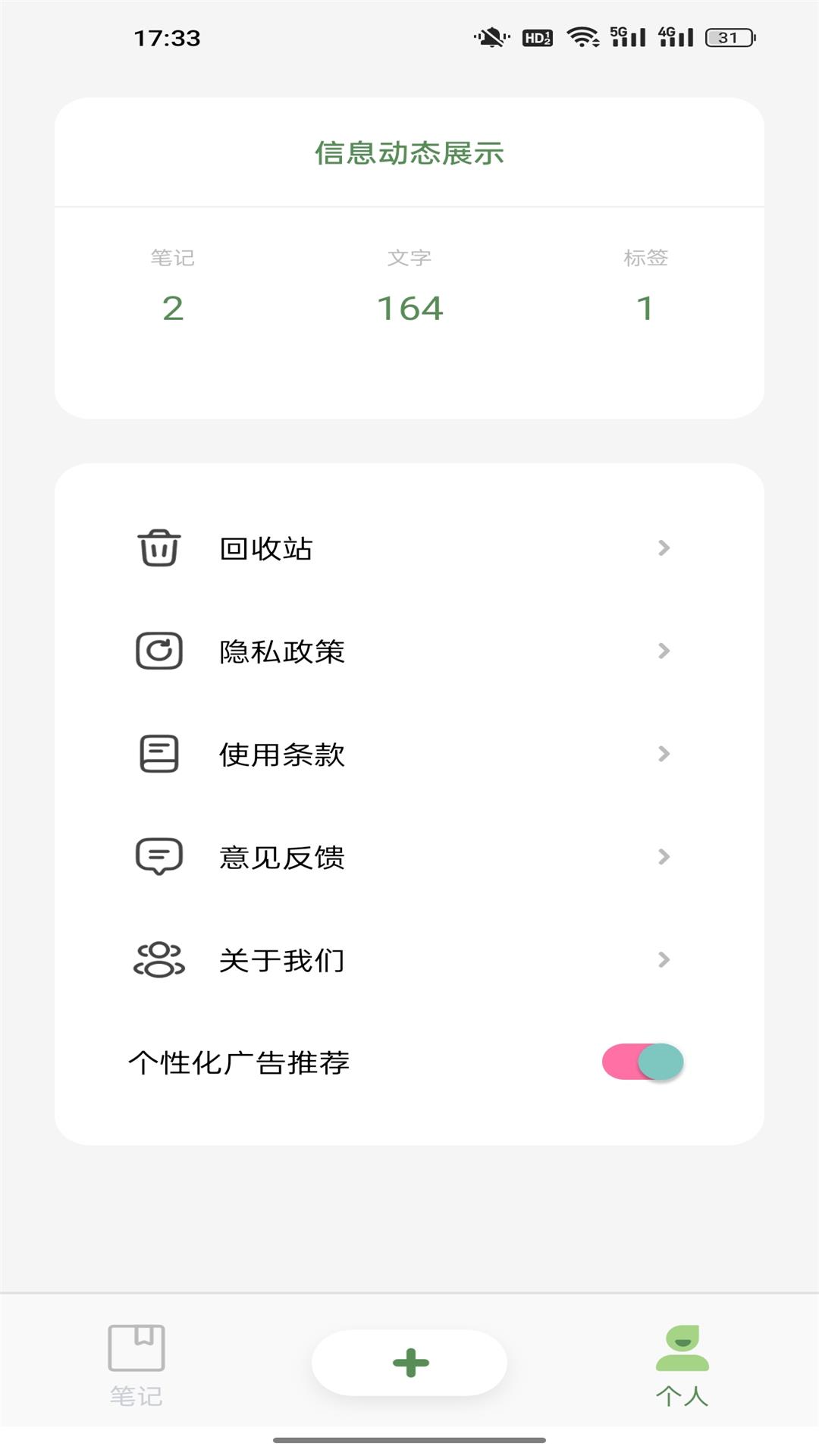Screen dimensions: 819x1456
Task: Select the 个人 profile icon in bottom bar
Action: (681, 1357)
